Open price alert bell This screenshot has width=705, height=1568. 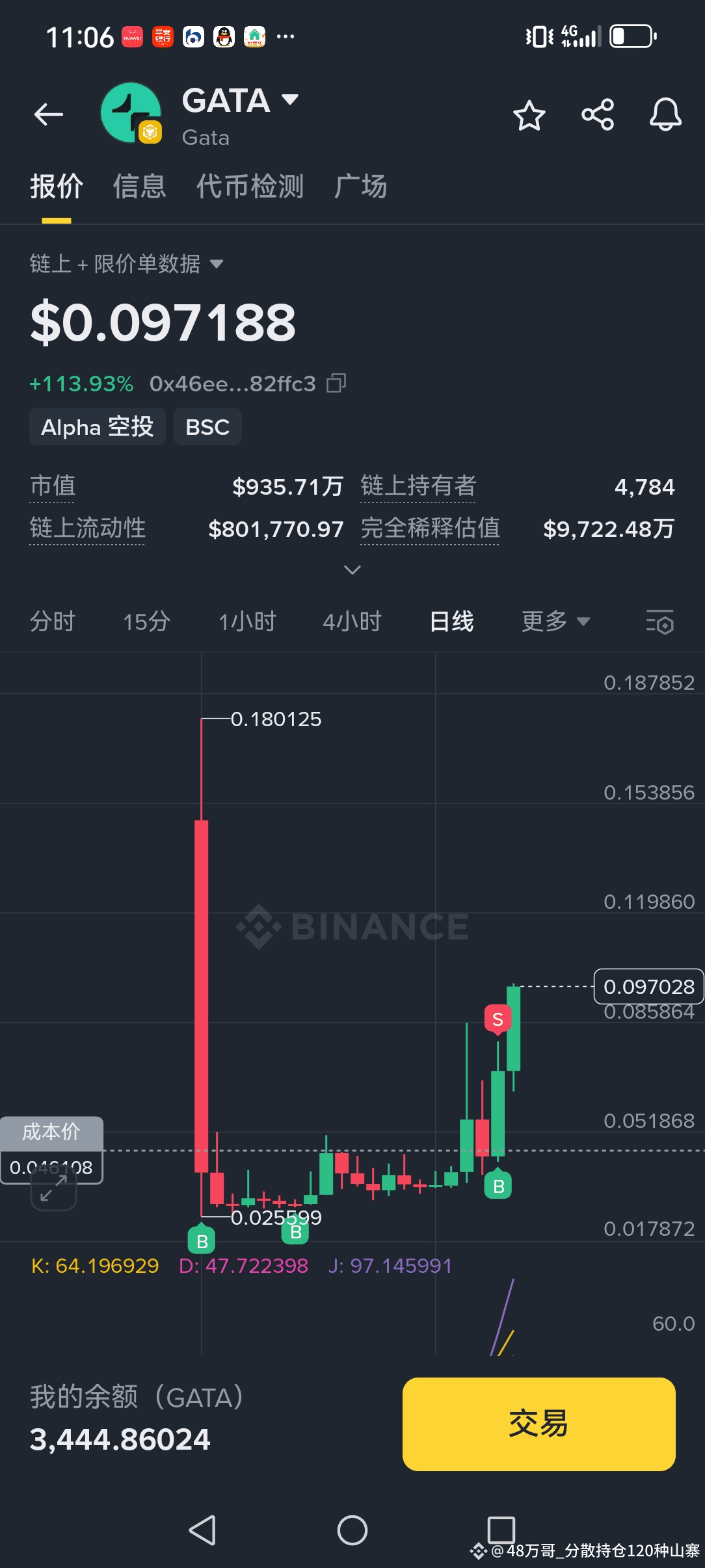(x=665, y=115)
